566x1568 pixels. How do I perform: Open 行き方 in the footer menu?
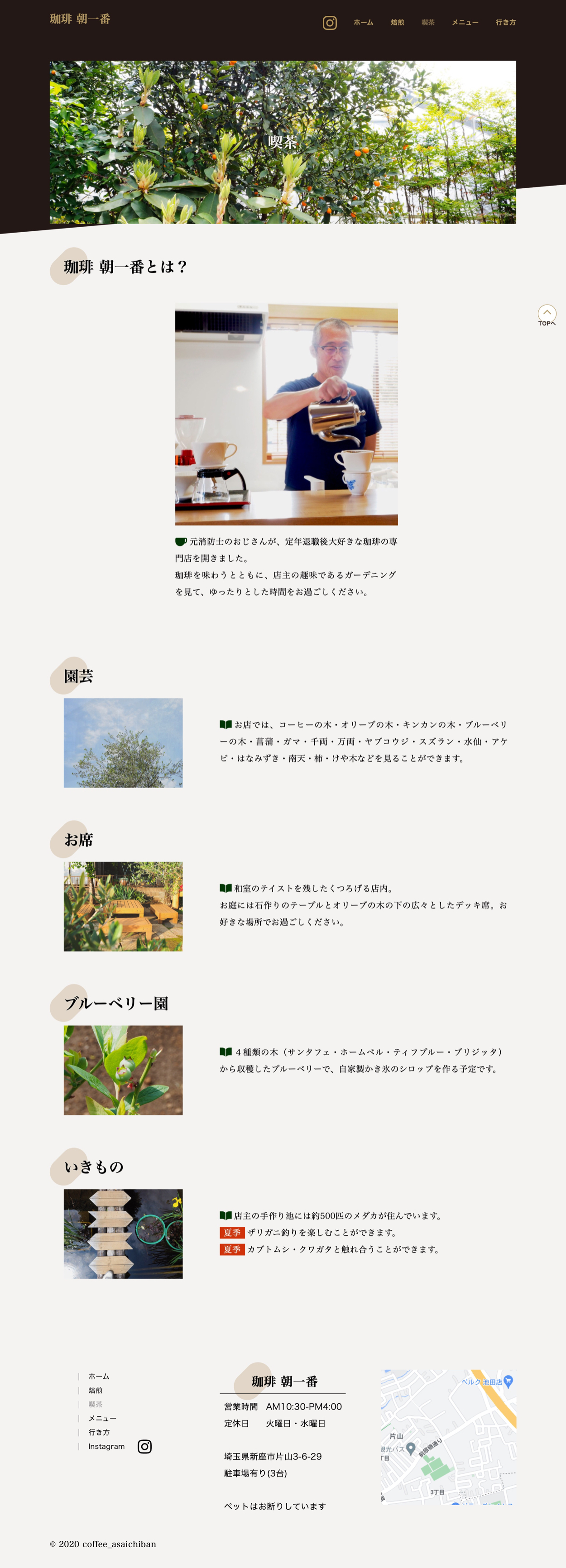(x=99, y=1432)
